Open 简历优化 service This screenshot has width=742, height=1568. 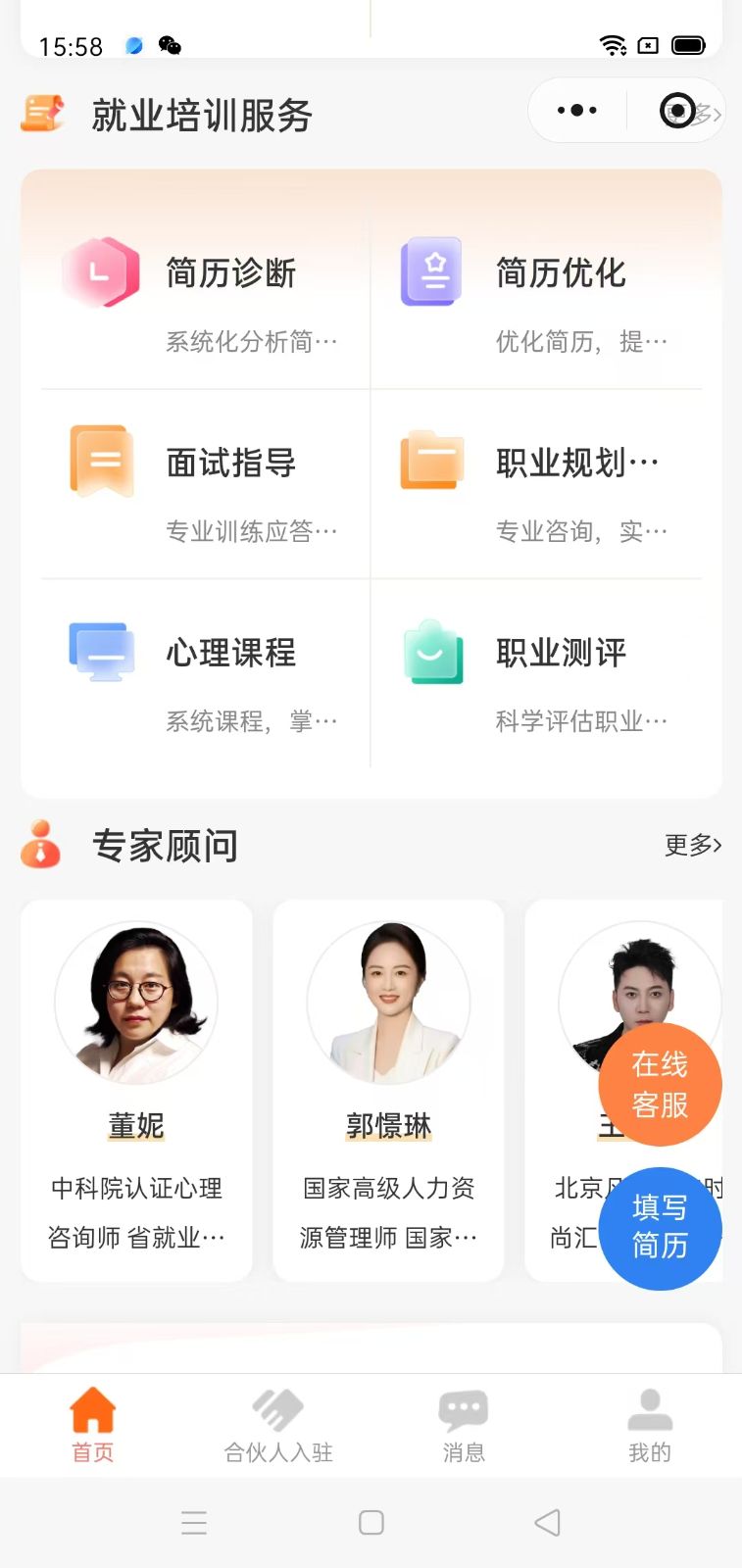(536, 294)
